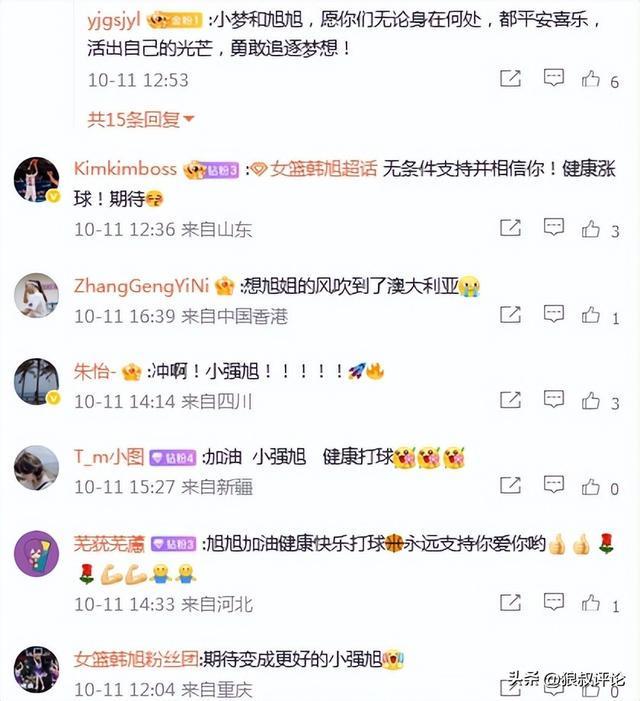
Task: Reply to 朱怡-'s comment
Action: pyautogui.click(x=553, y=401)
